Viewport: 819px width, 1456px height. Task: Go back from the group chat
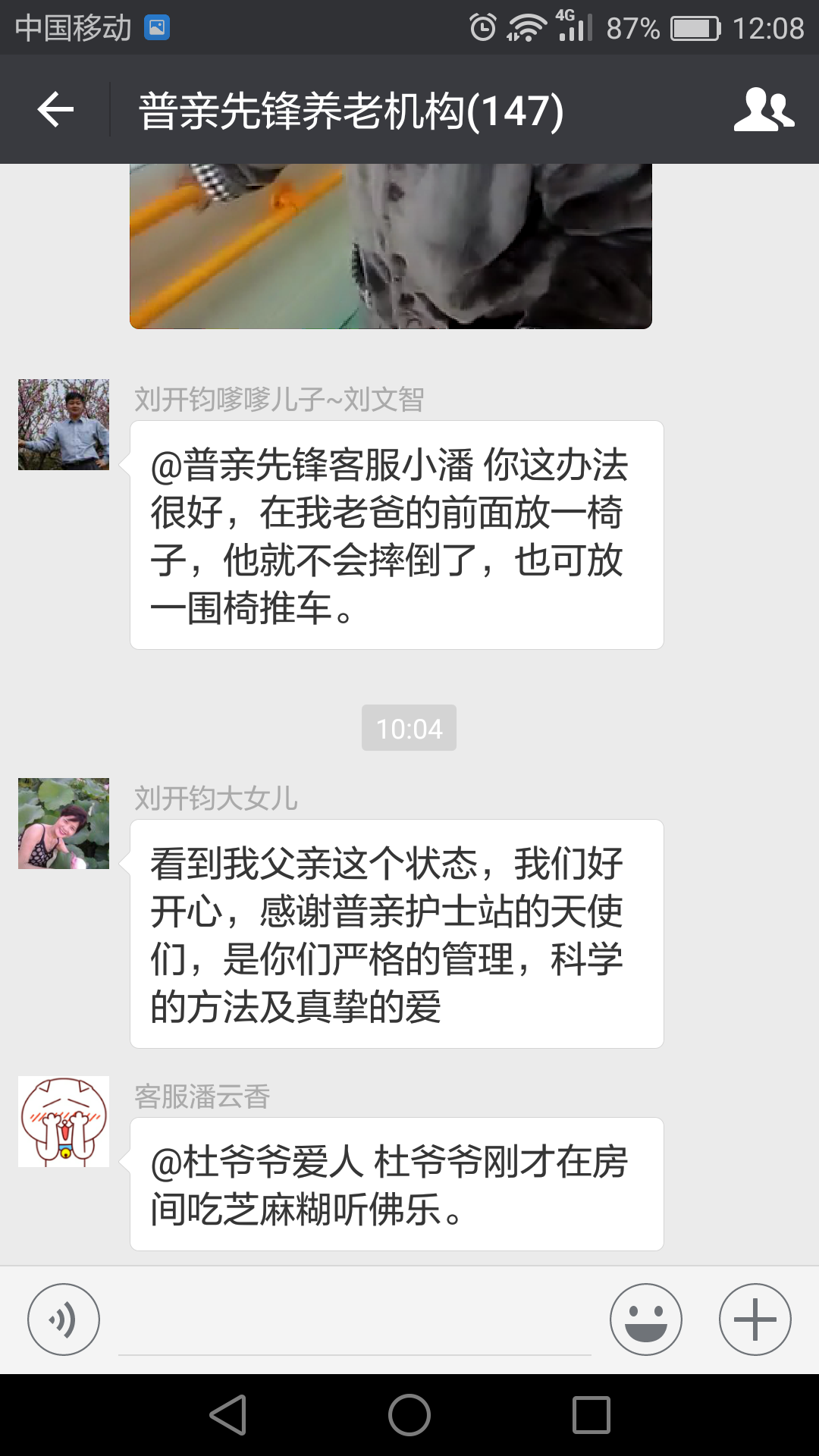55,111
